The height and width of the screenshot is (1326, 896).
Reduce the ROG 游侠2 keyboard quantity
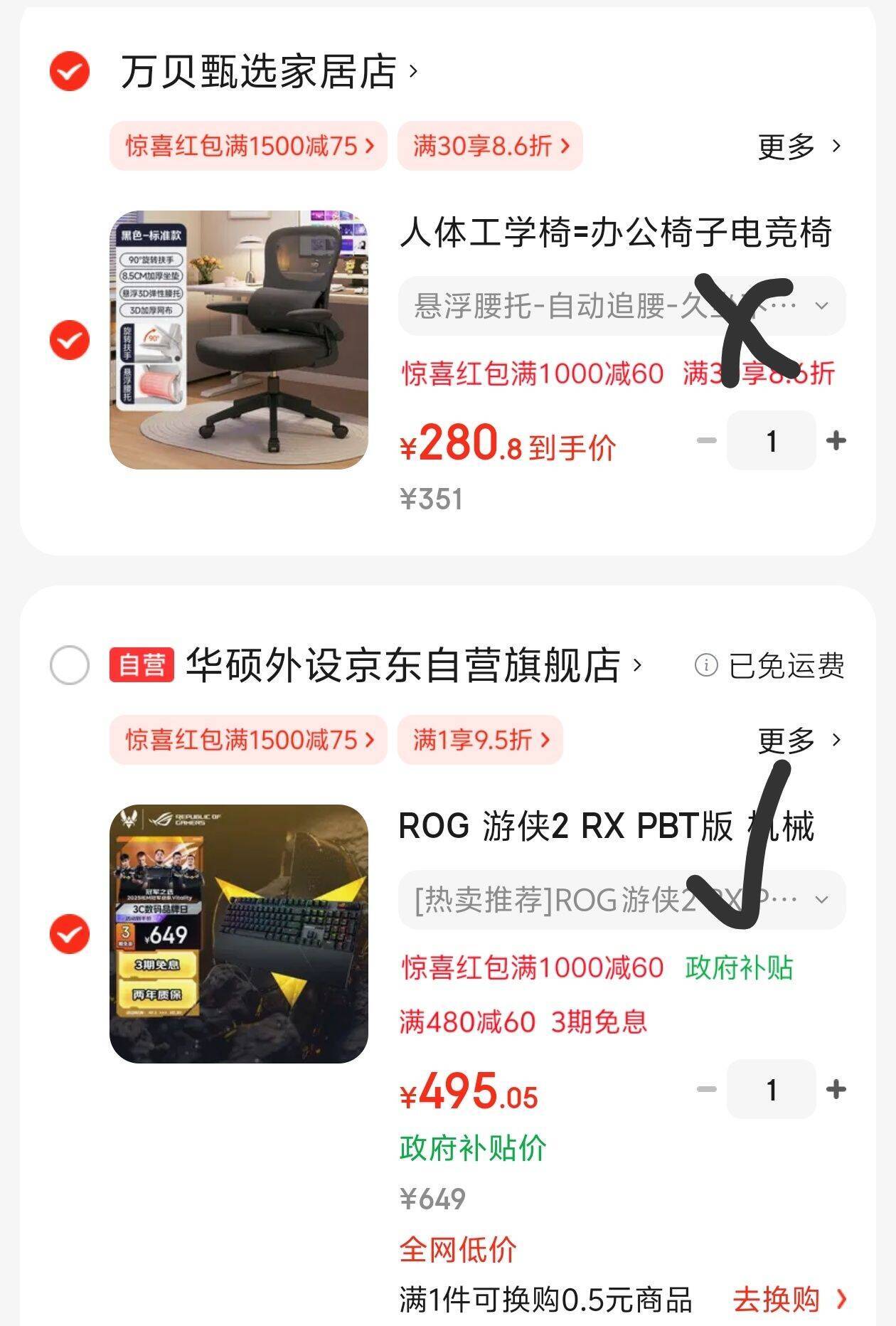click(706, 1089)
